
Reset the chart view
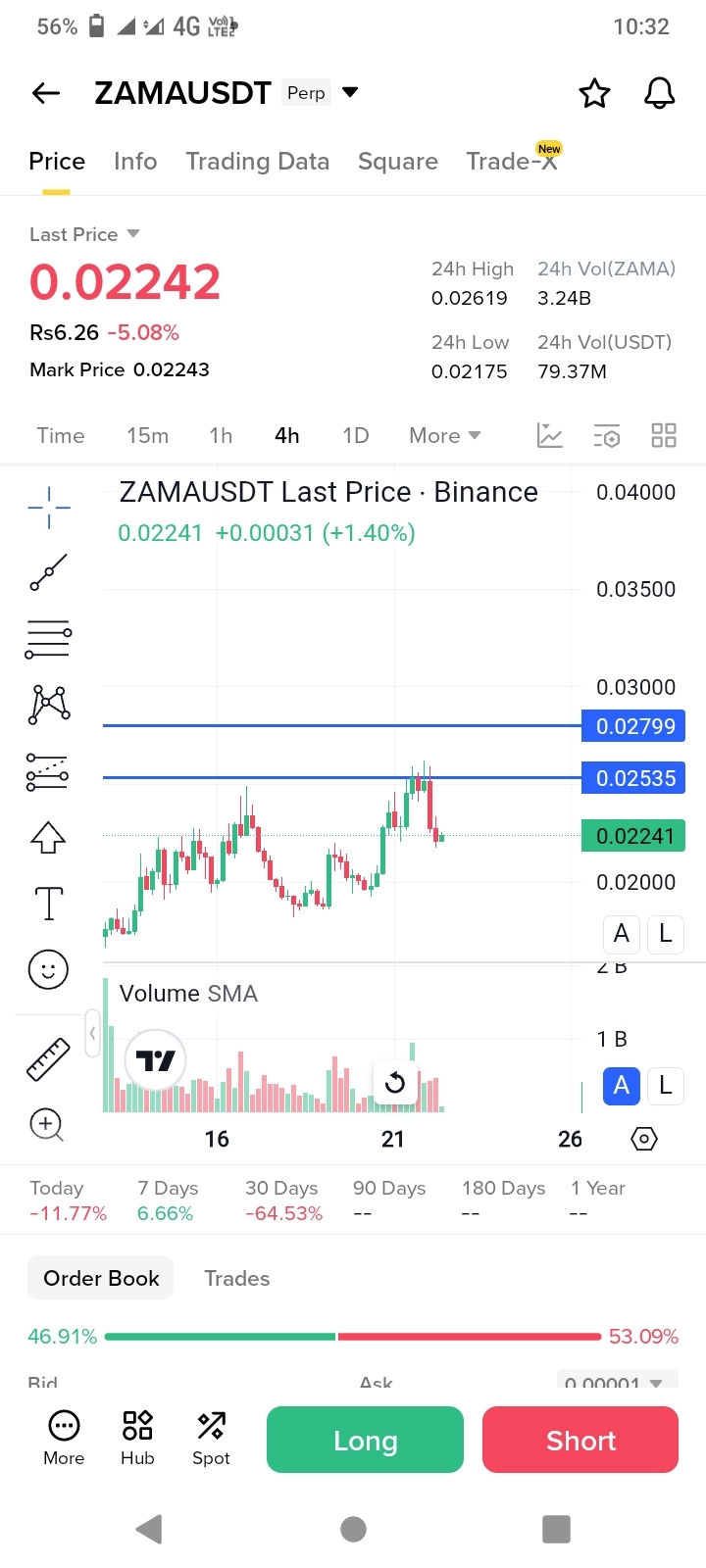click(395, 1083)
